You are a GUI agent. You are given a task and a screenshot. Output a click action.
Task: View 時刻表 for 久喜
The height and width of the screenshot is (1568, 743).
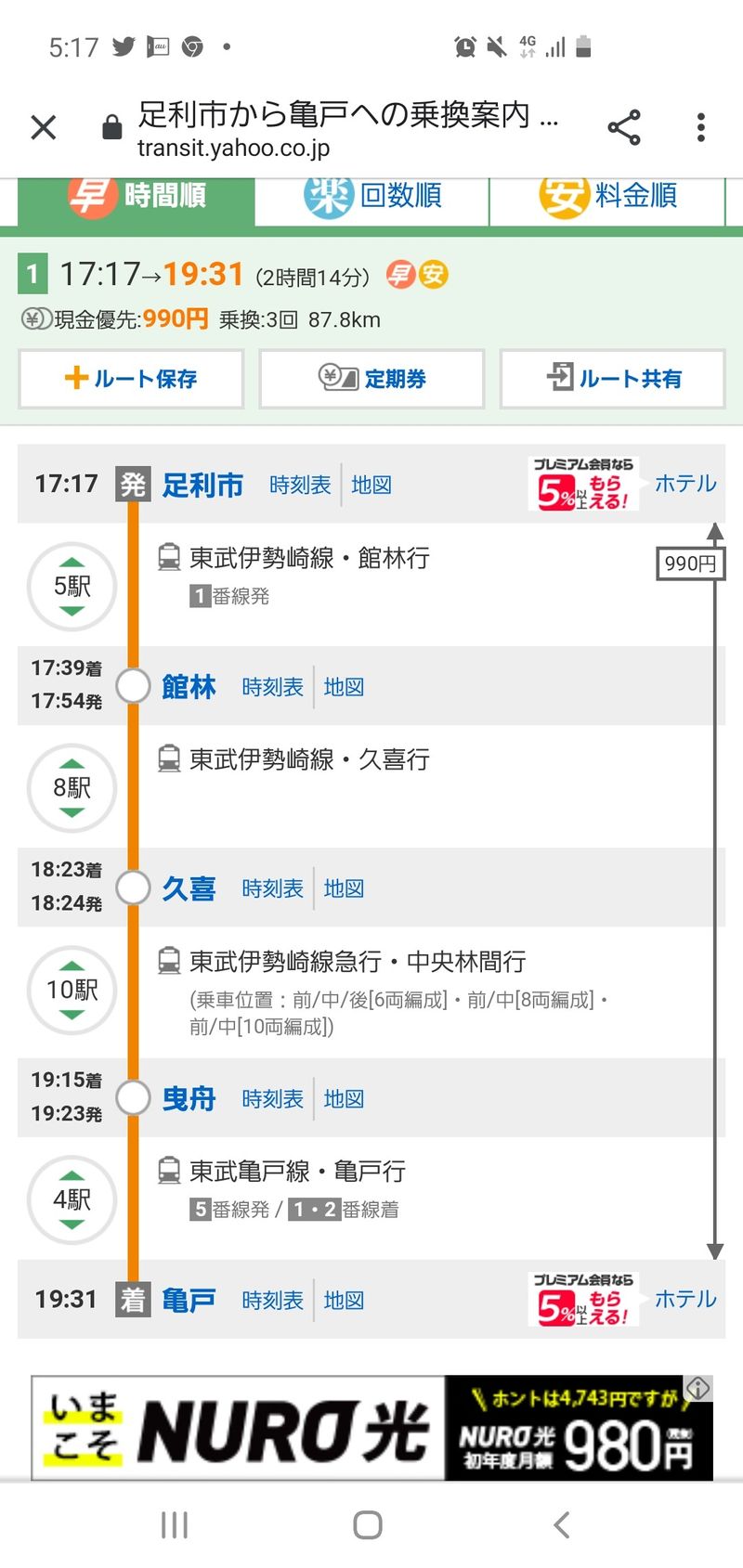pos(272,888)
